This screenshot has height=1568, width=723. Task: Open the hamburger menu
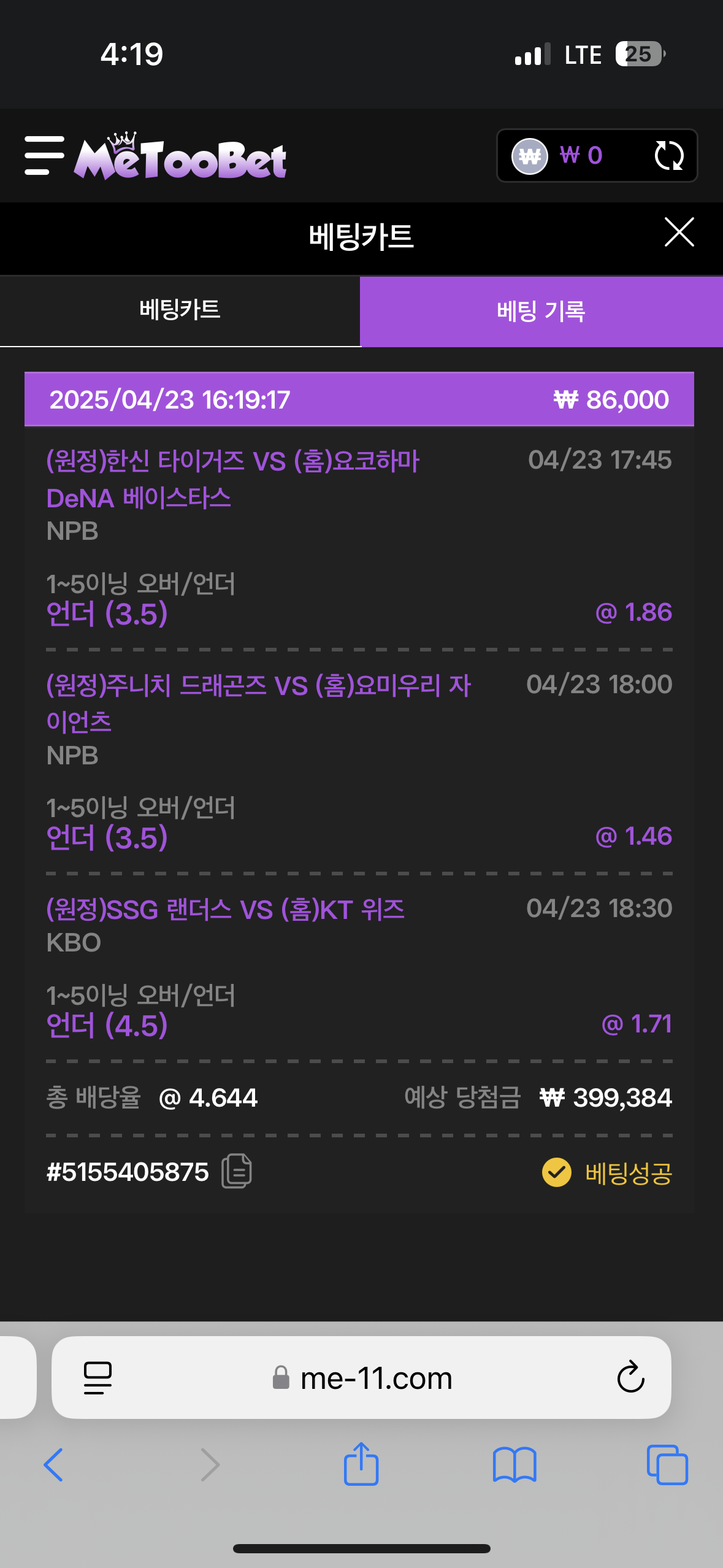[44, 156]
